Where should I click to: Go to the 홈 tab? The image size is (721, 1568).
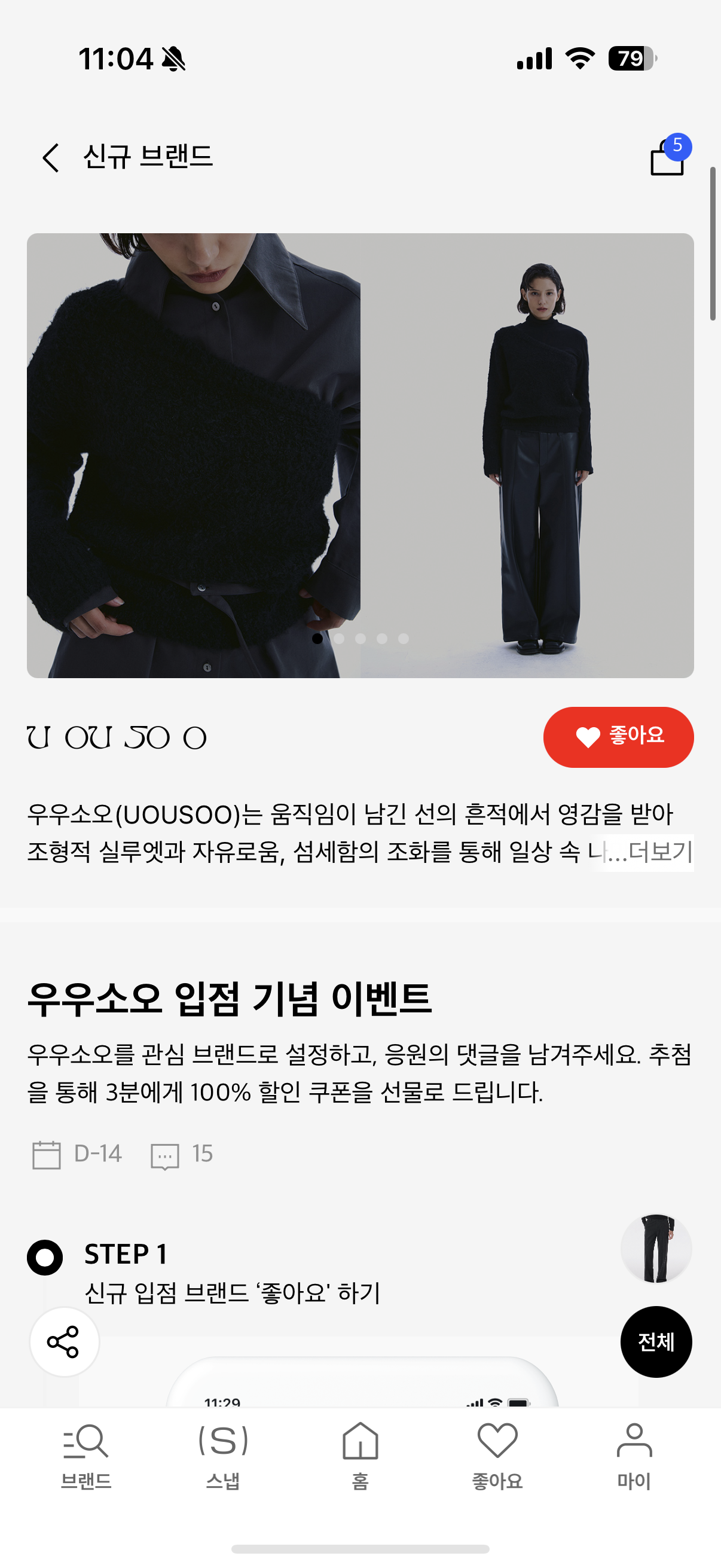(x=360, y=1456)
